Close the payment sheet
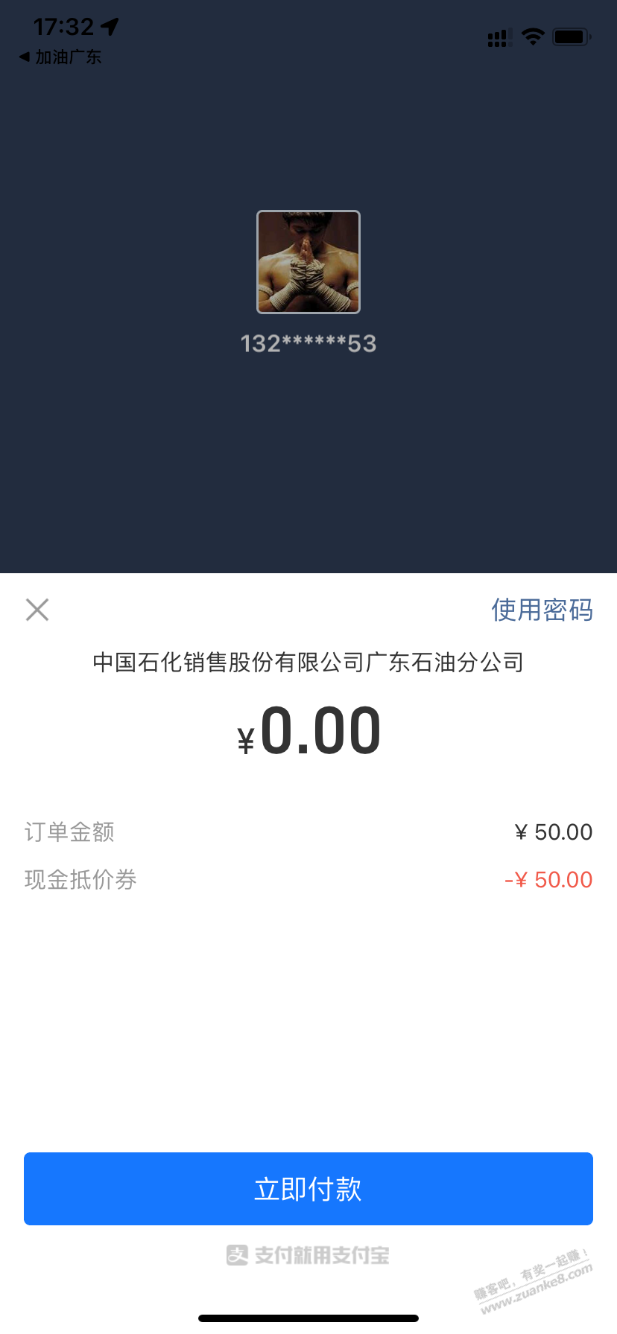 [37, 610]
